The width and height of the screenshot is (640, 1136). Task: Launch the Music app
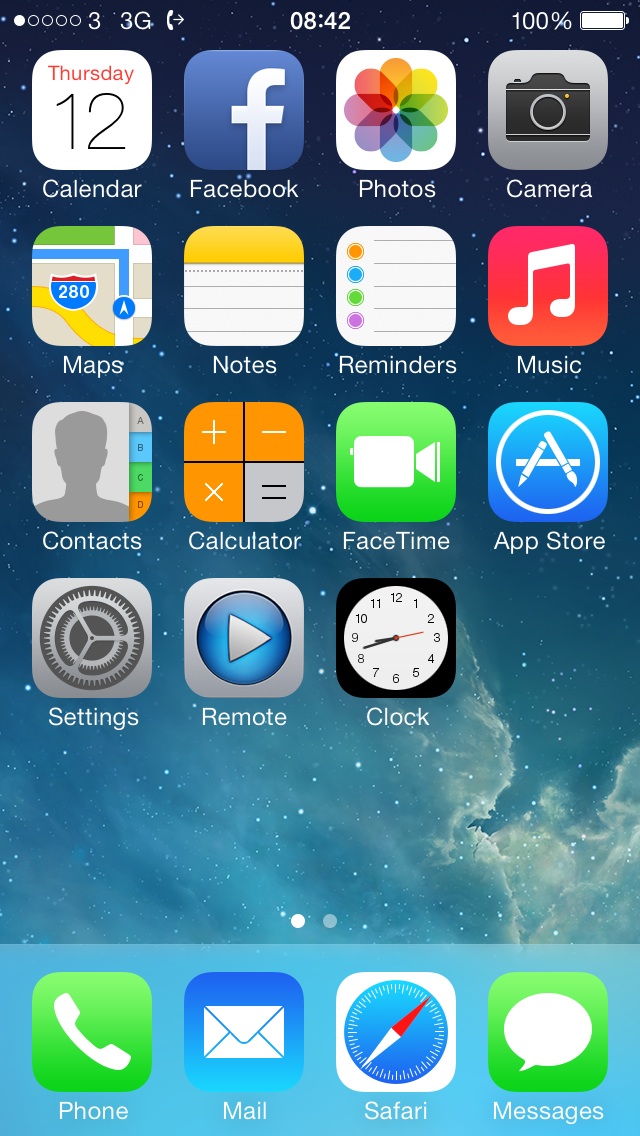pyautogui.click(x=548, y=286)
